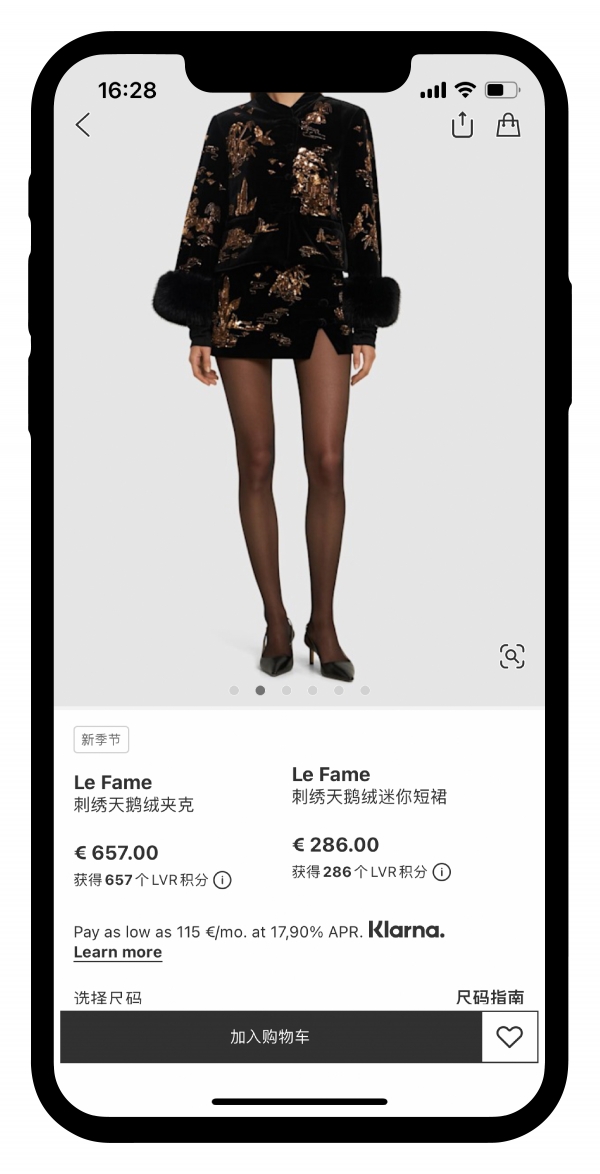Open the Klarna Learn more link
The height and width of the screenshot is (1174, 600).
pyautogui.click(x=118, y=952)
